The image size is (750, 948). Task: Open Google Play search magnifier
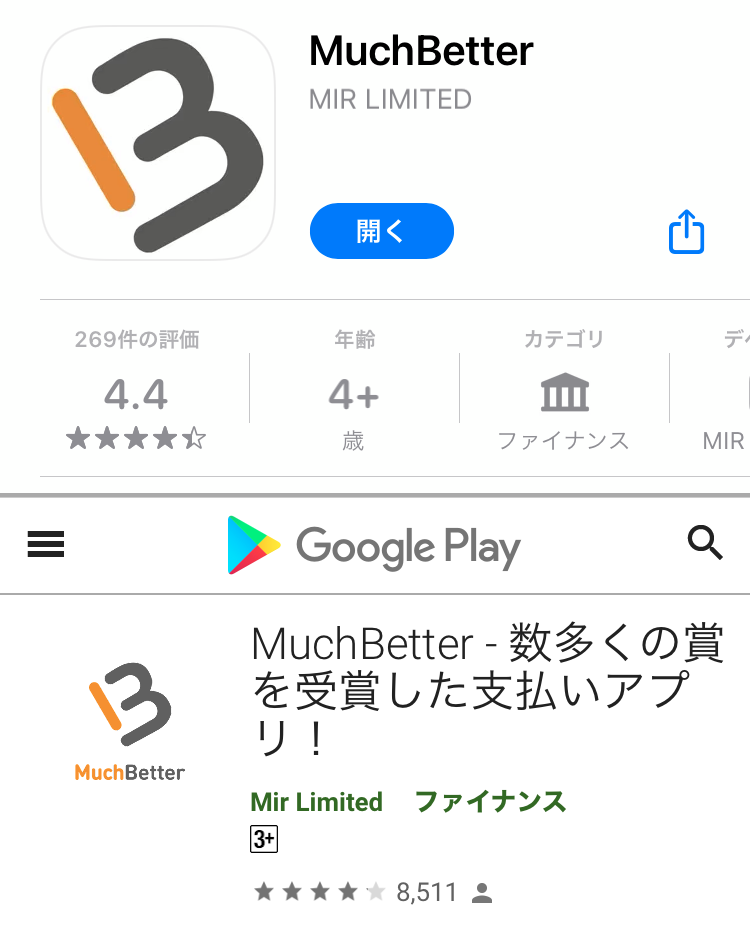click(705, 543)
